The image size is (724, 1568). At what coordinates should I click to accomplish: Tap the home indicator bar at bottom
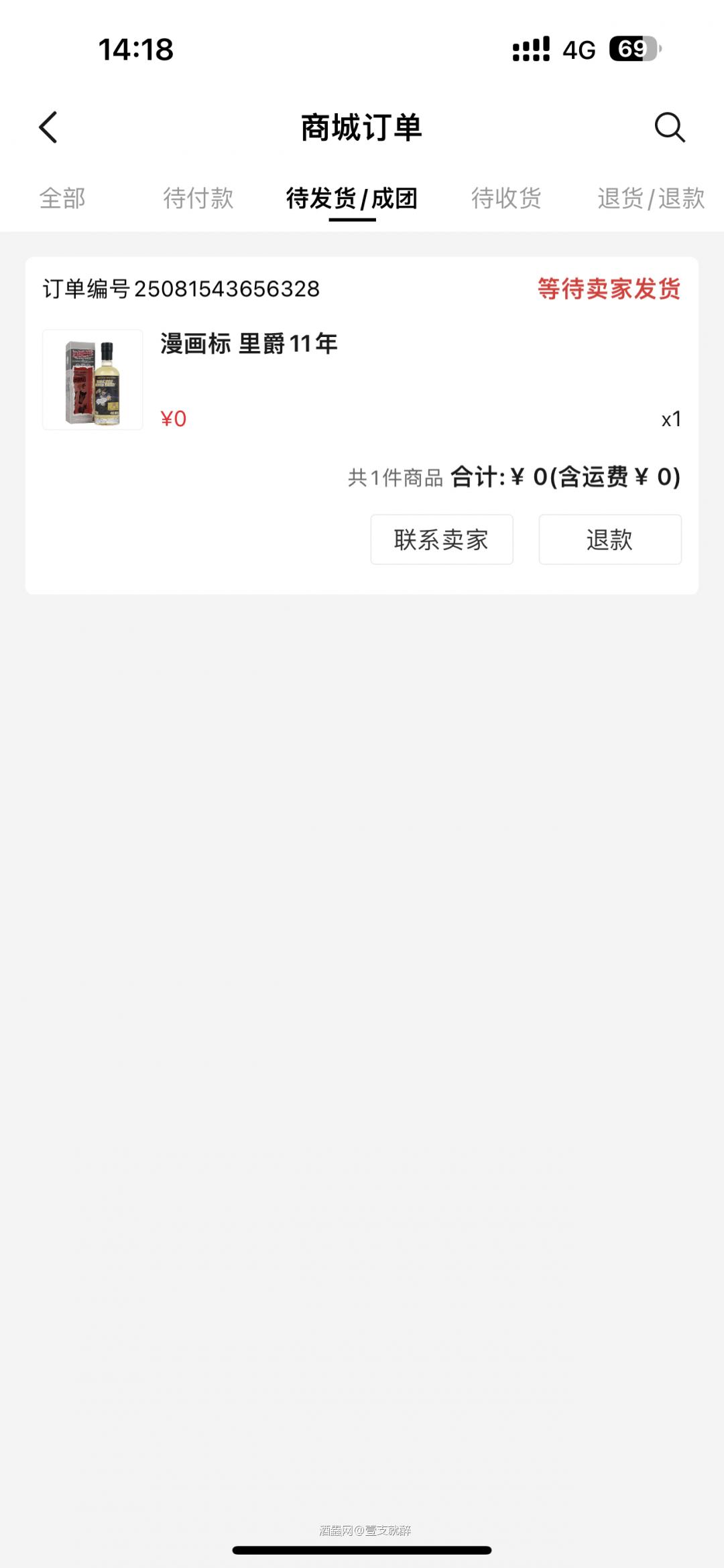pyautogui.click(x=362, y=1549)
